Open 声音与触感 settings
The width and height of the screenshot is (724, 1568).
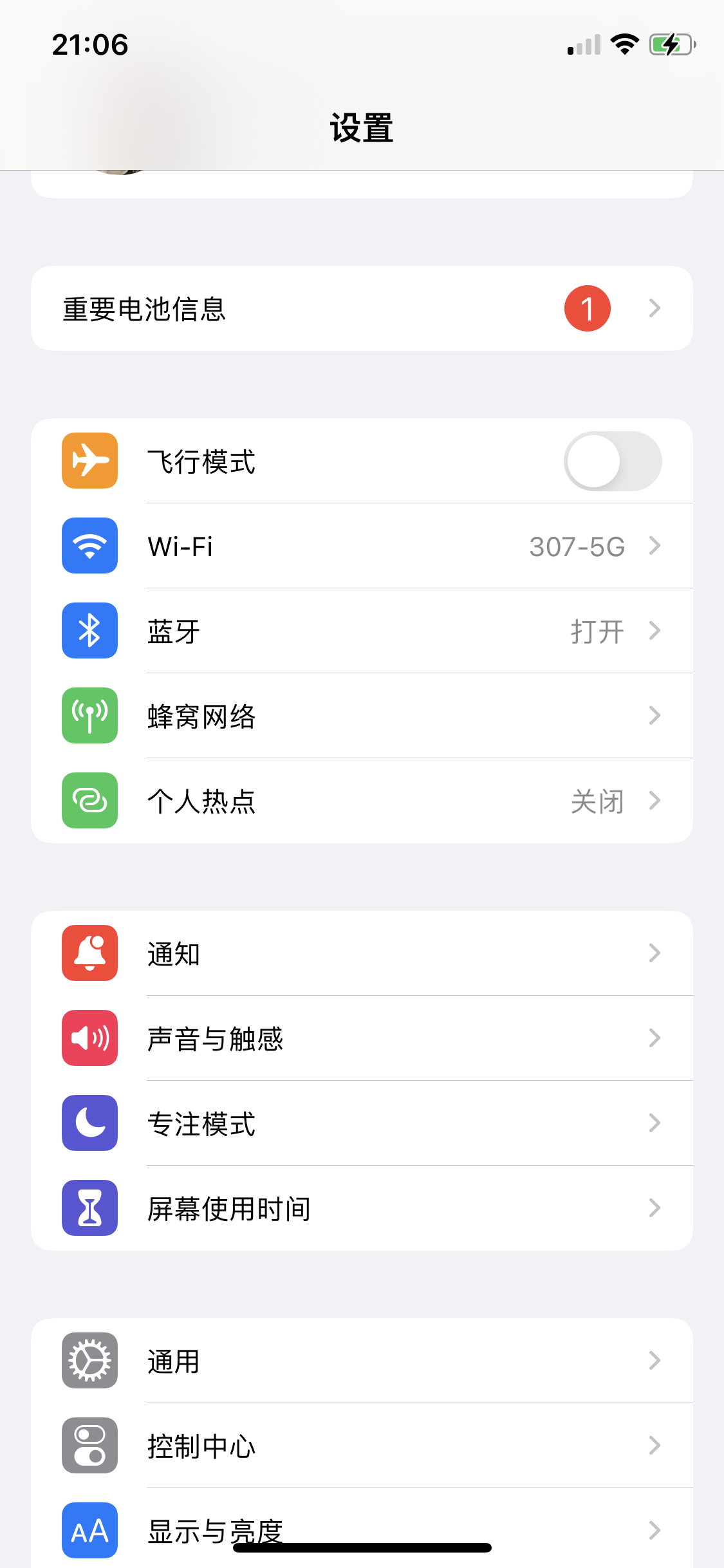click(360, 1038)
